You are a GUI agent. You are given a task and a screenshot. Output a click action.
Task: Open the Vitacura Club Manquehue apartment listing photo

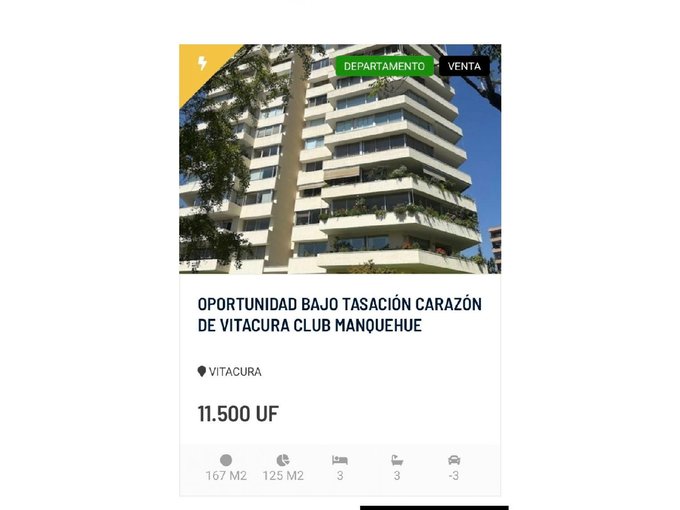(x=340, y=170)
